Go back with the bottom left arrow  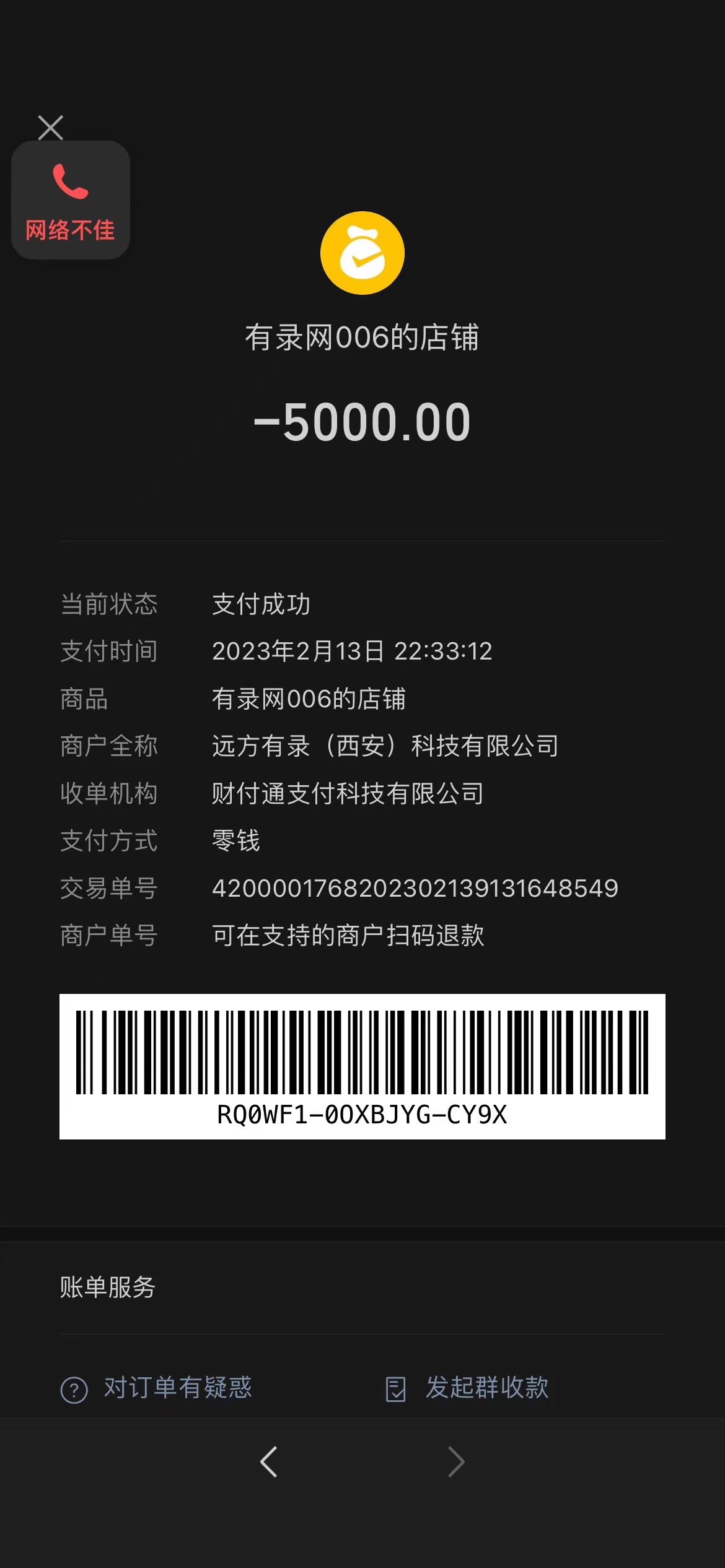(268, 1462)
